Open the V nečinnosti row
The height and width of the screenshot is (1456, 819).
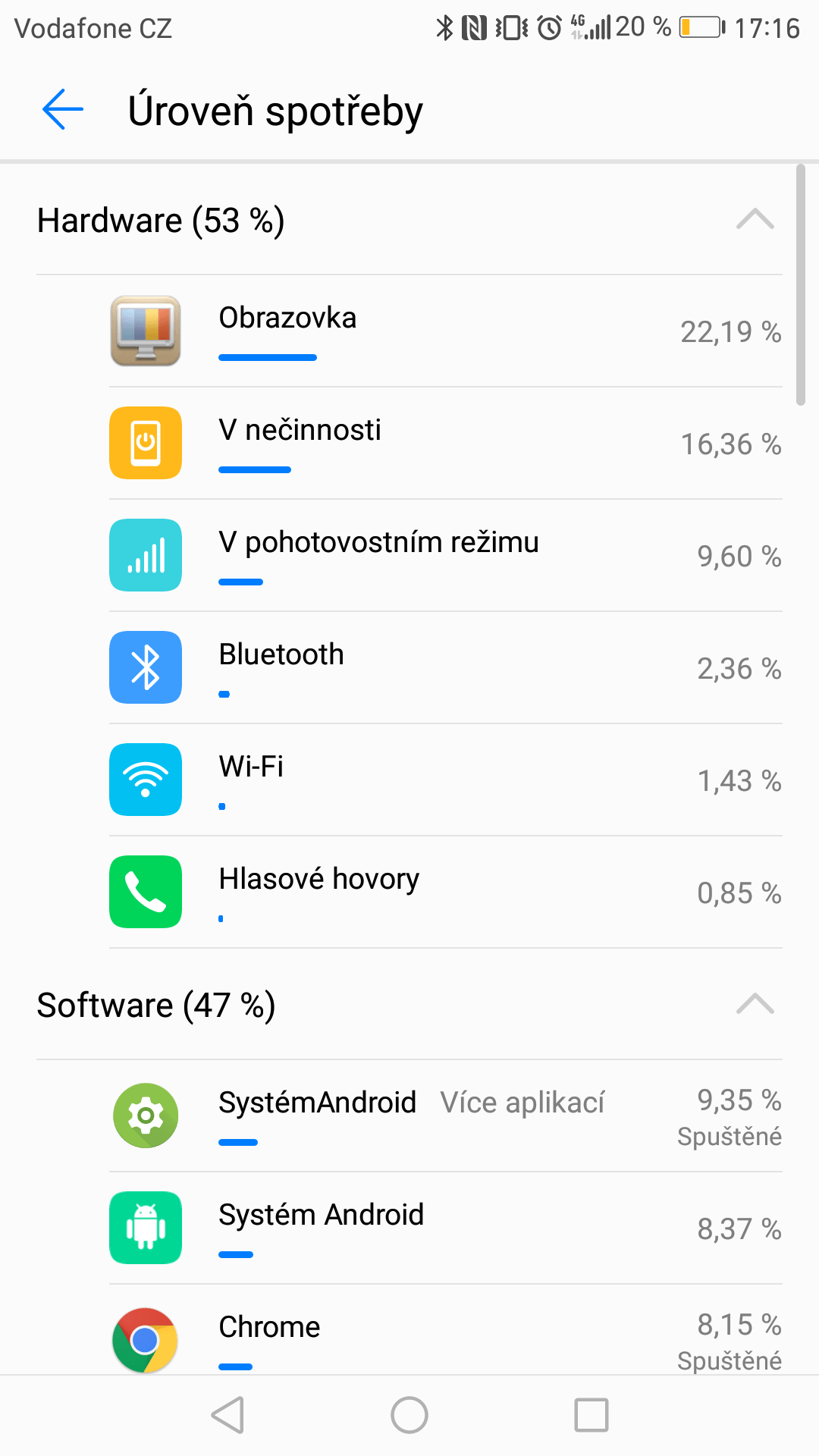pyautogui.click(x=446, y=444)
